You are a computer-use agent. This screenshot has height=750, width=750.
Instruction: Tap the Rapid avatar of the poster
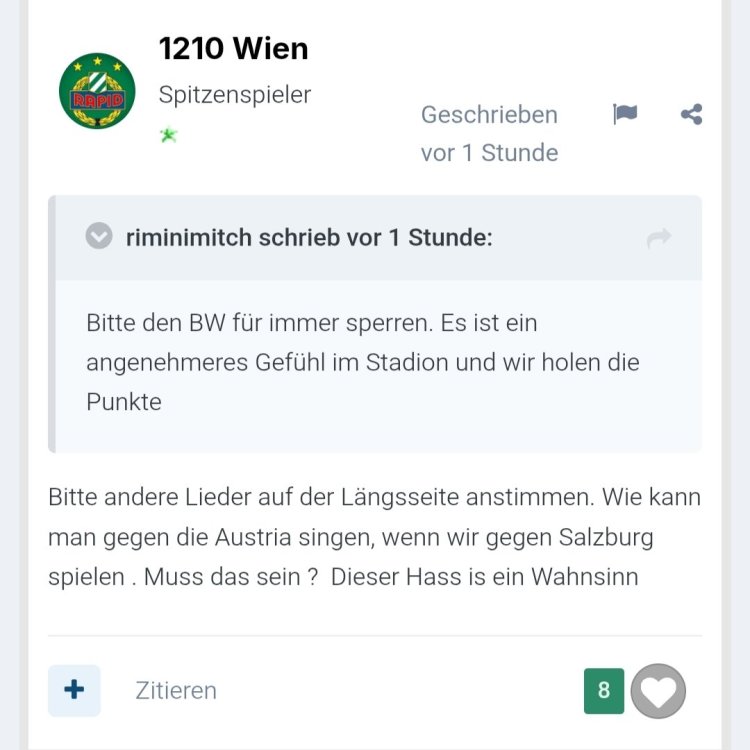tap(97, 91)
